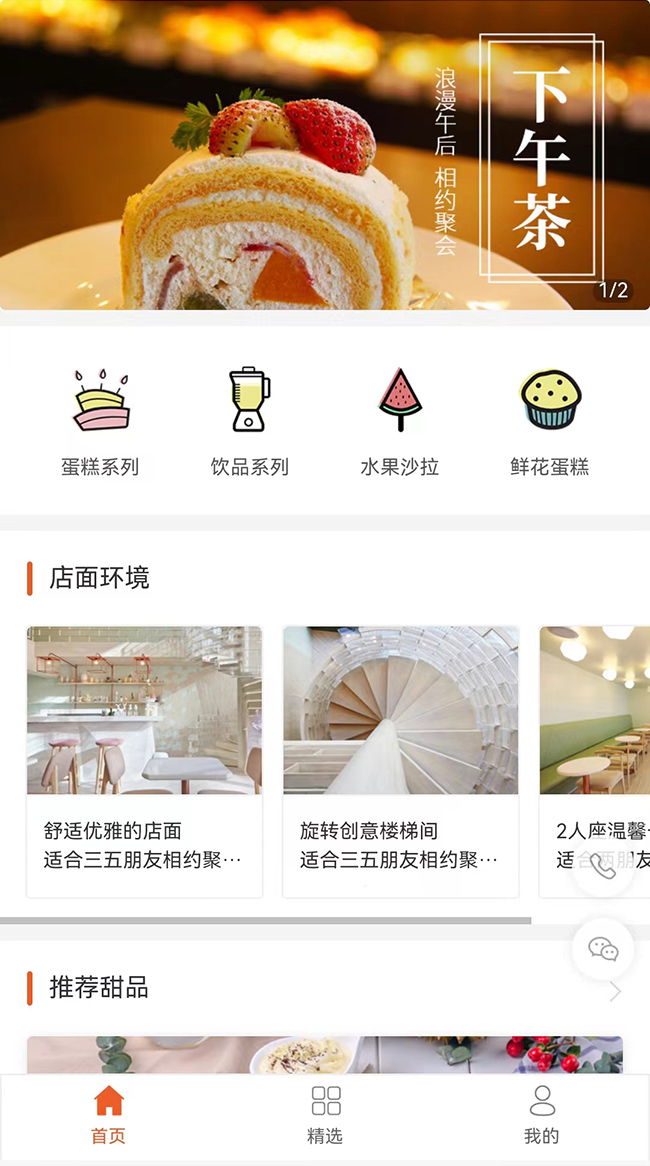The height and width of the screenshot is (1166, 650).
Task: Open the recommended dessert photo
Action: 325,1055
